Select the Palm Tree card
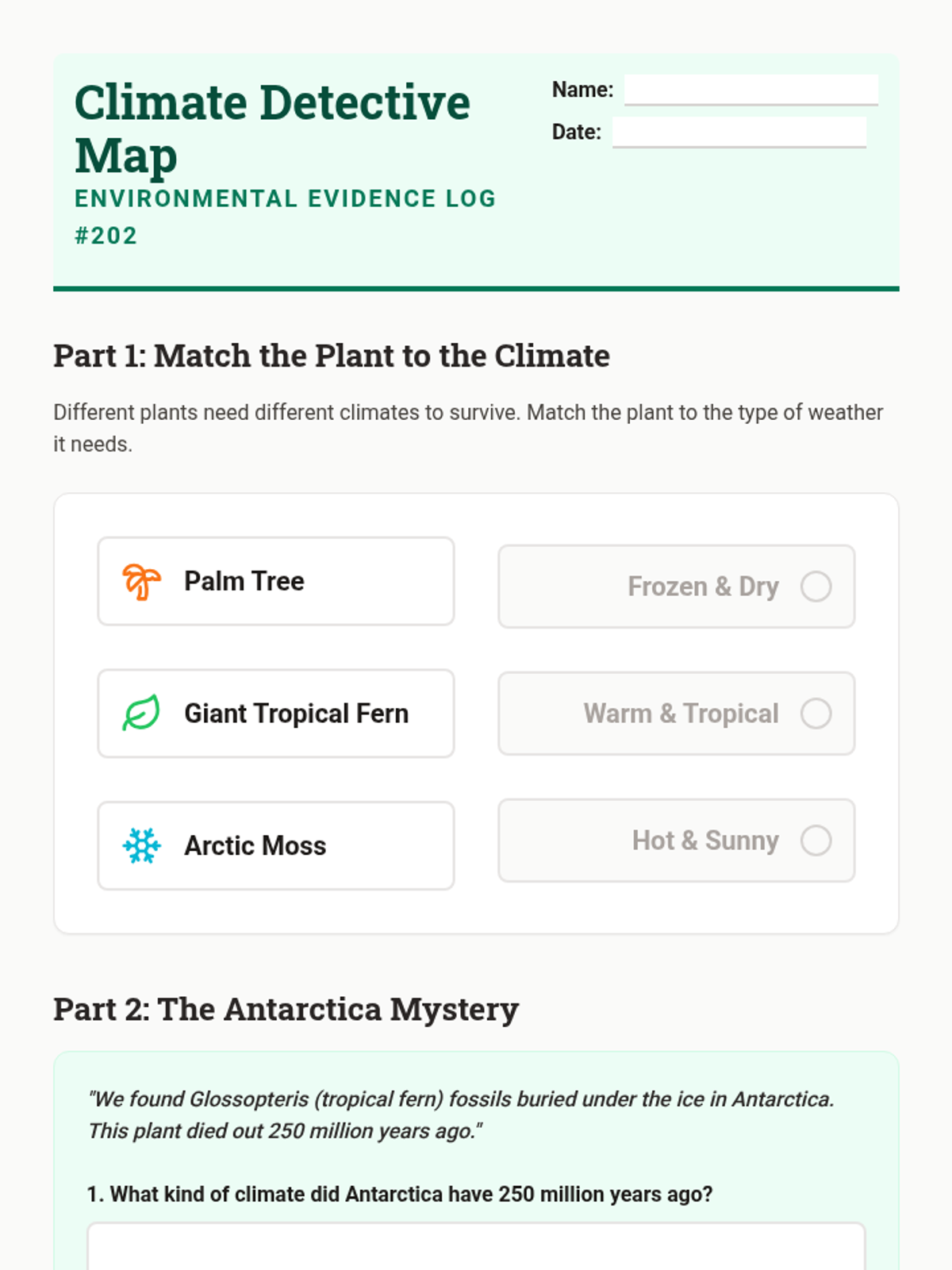This screenshot has height=1270, width=952. (276, 581)
